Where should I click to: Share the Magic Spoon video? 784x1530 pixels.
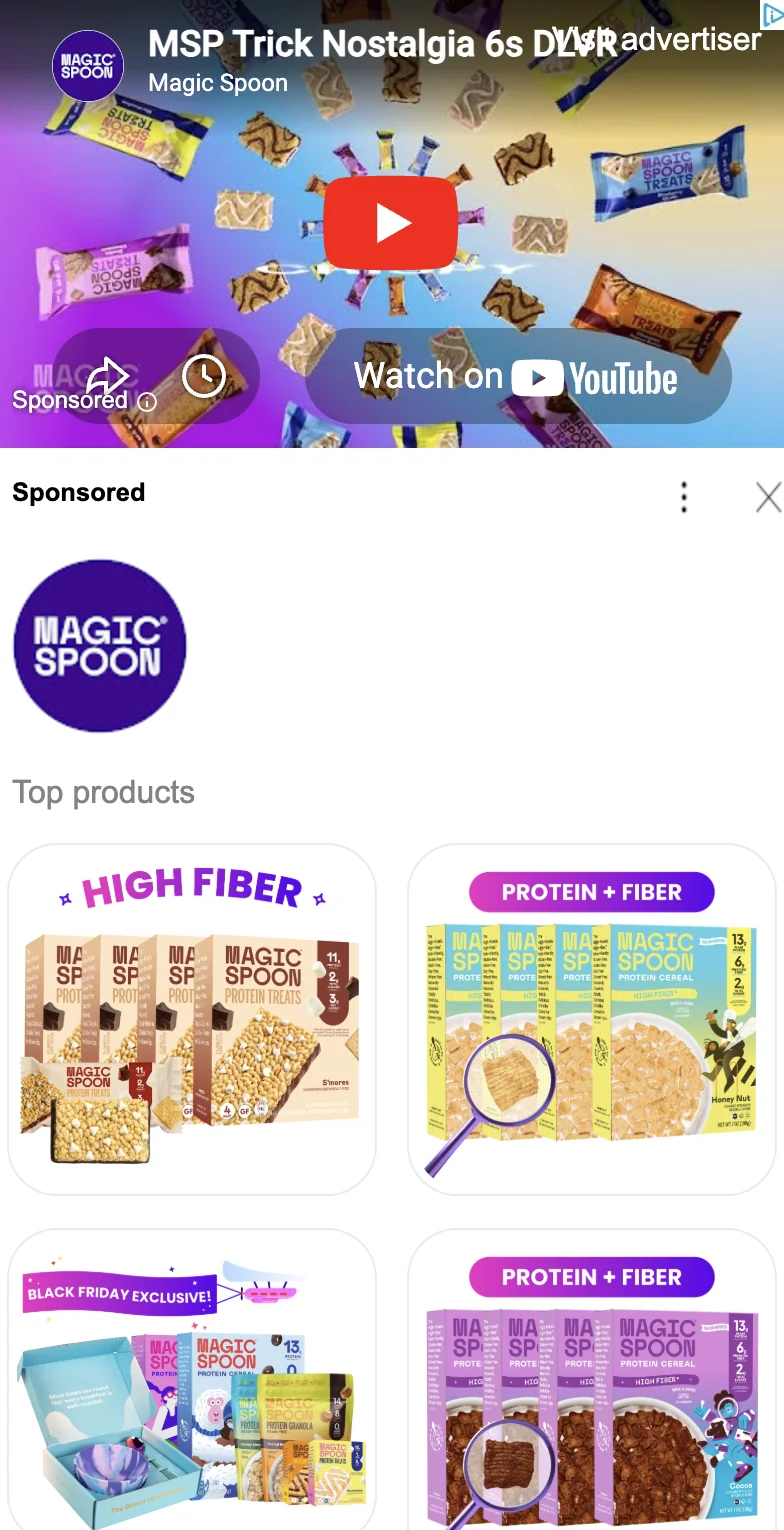[107, 377]
